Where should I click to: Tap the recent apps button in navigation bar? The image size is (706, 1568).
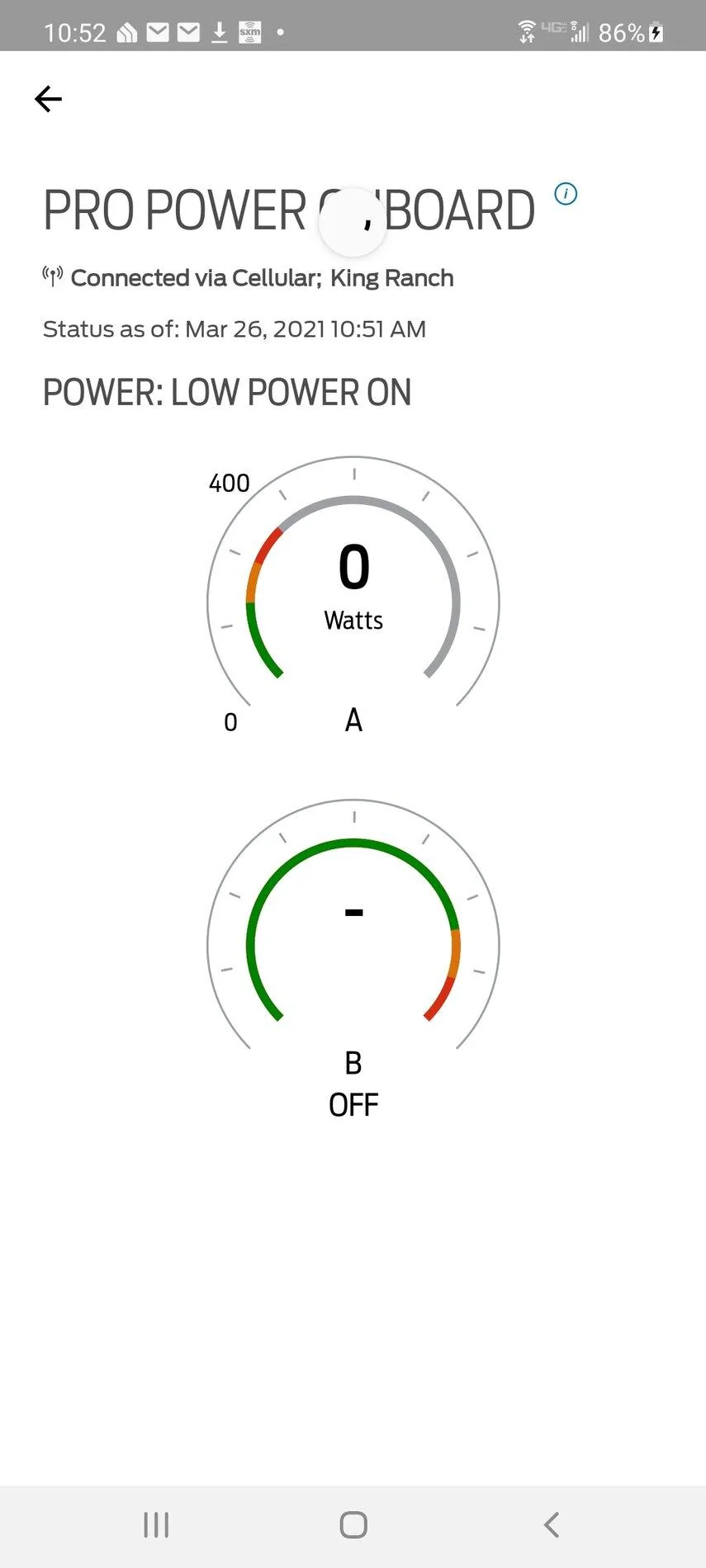(156, 1525)
